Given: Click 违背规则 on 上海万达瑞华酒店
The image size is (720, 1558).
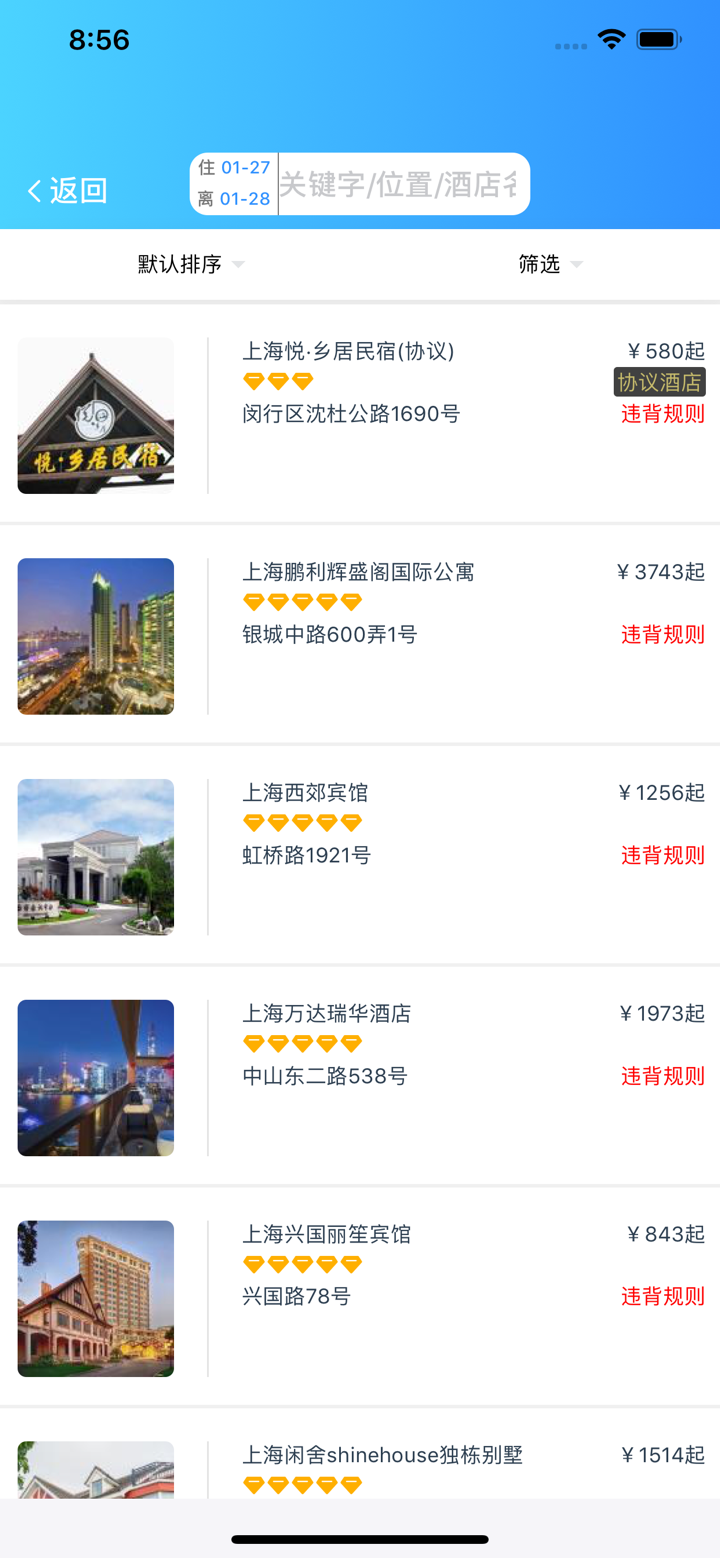Looking at the screenshot, I should coord(662,1076).
